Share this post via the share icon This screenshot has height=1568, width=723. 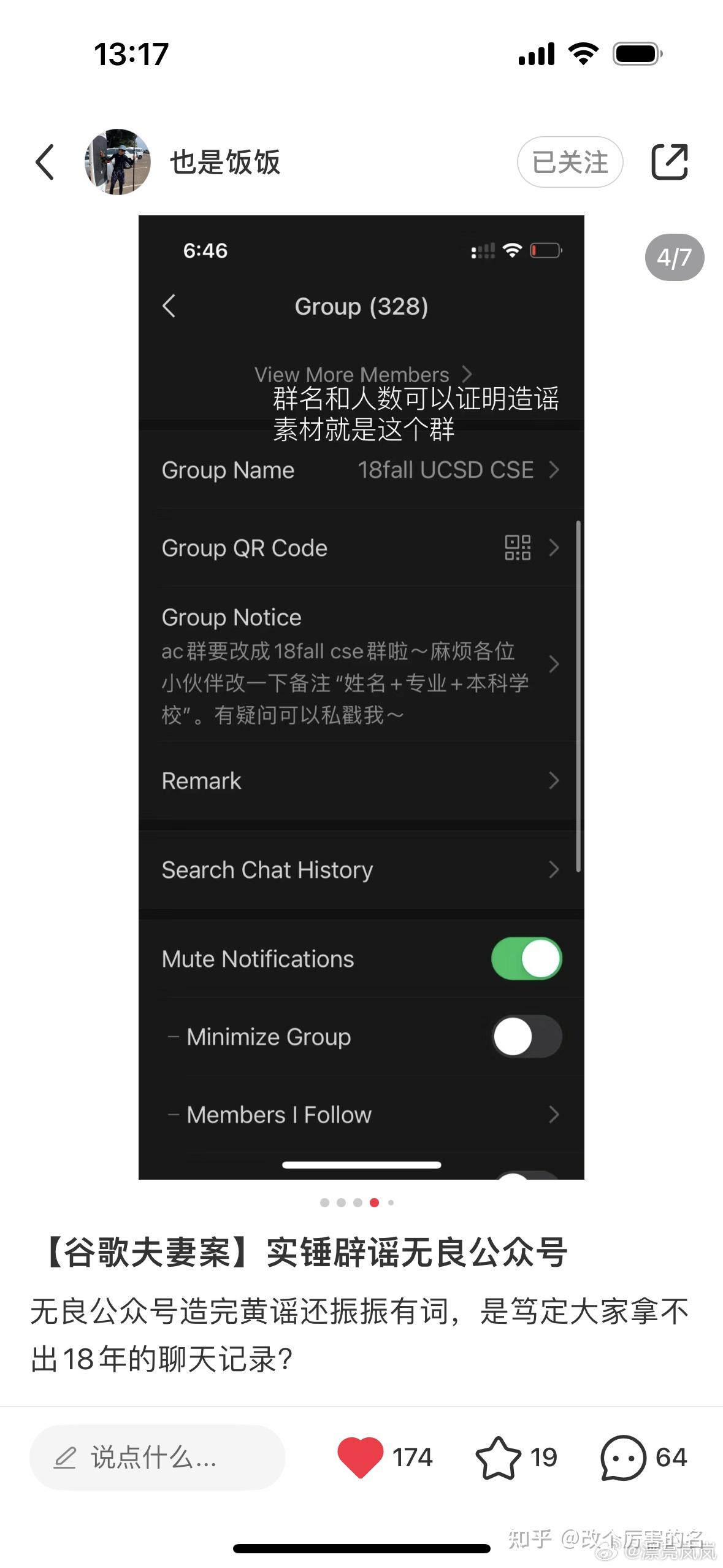pos(669,162)
